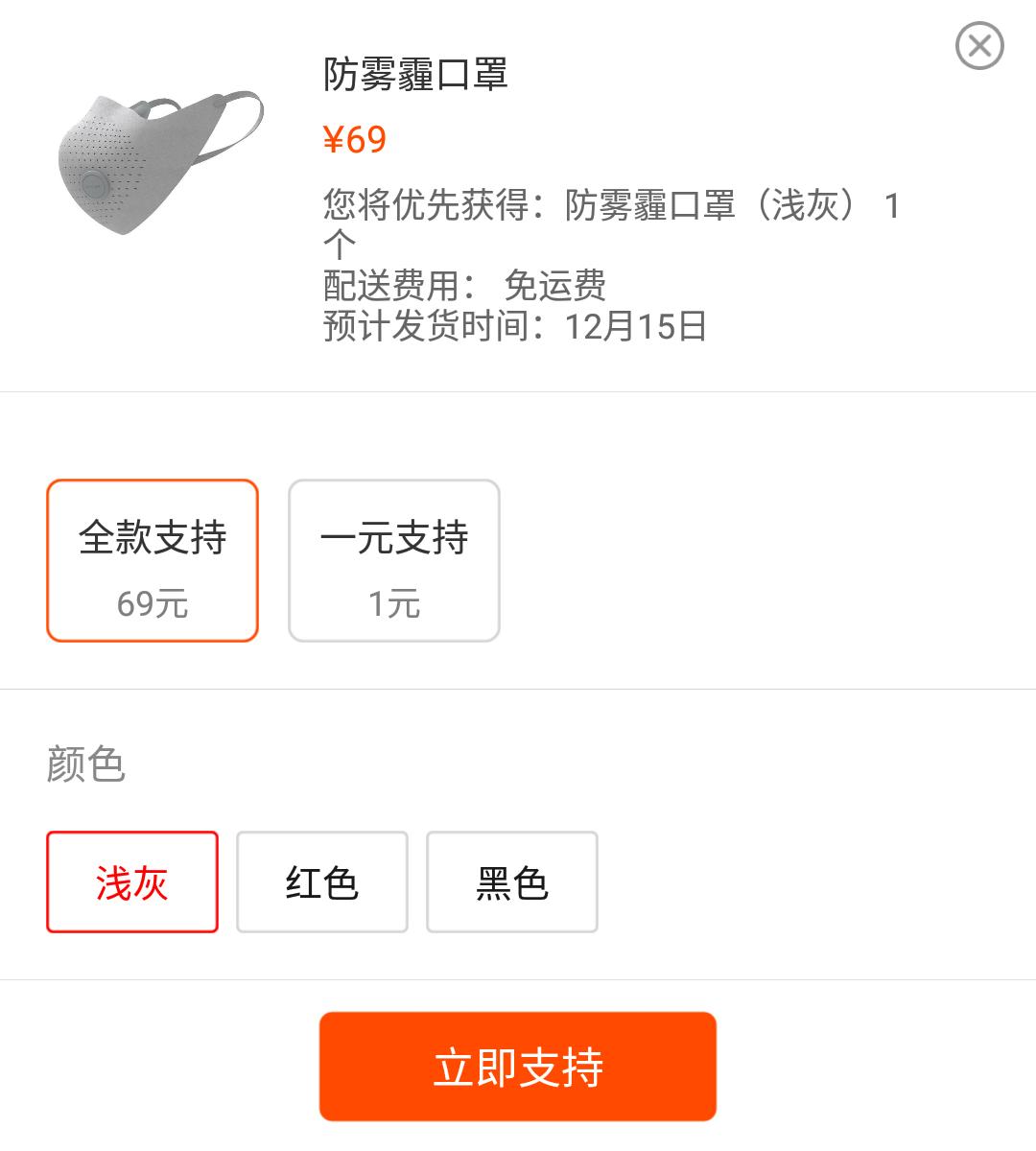
Task: Choose the 红色 color swatch
Action: 321,881
